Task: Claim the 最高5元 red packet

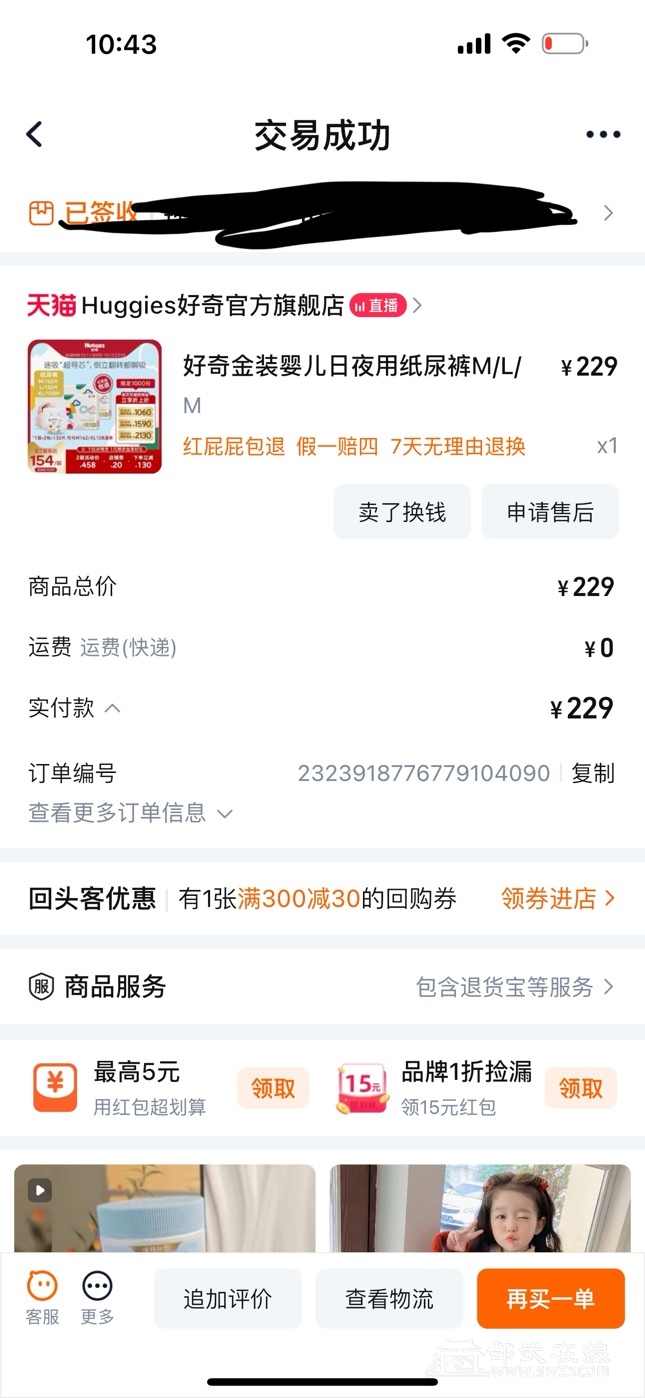Action: pos(273,1088)
